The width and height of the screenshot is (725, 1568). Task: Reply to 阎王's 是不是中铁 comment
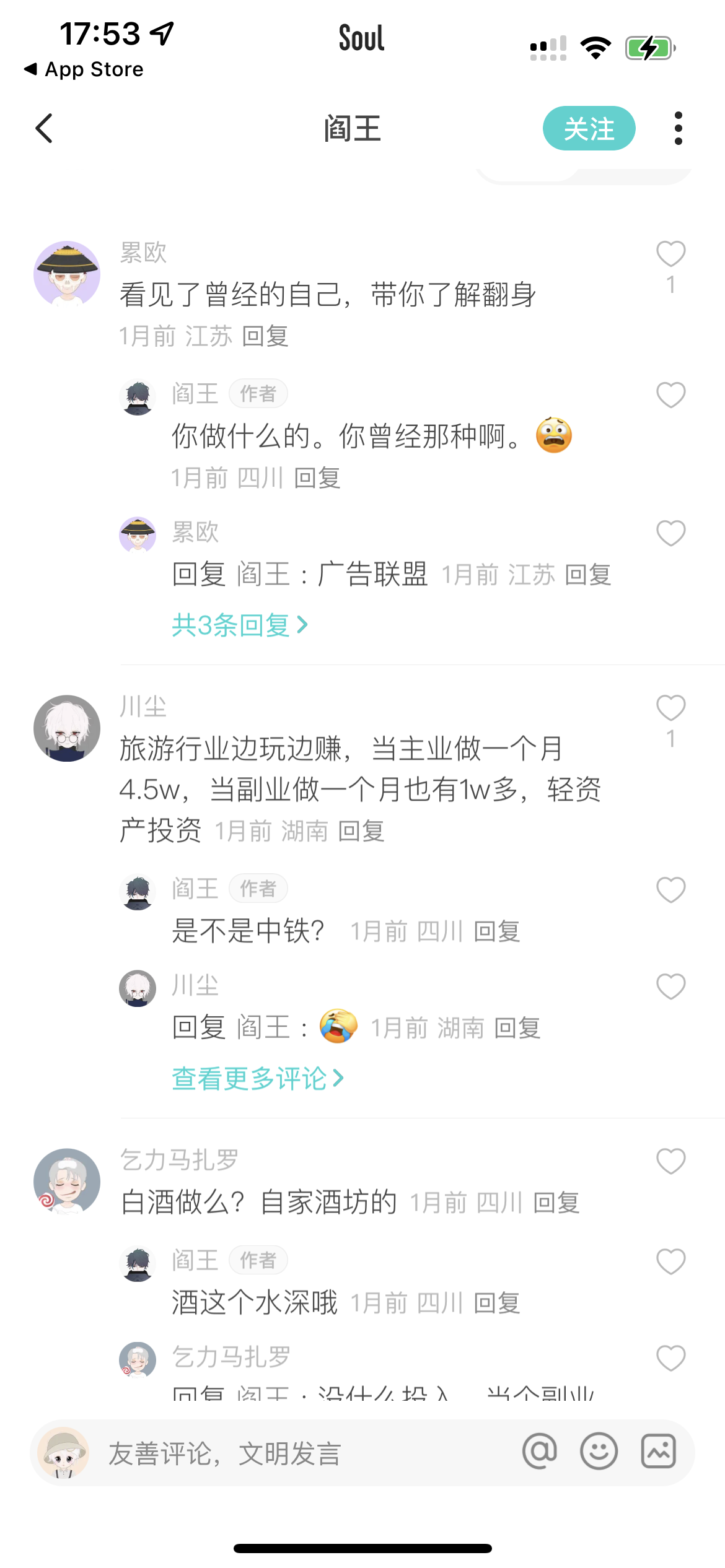coord(497,931)
